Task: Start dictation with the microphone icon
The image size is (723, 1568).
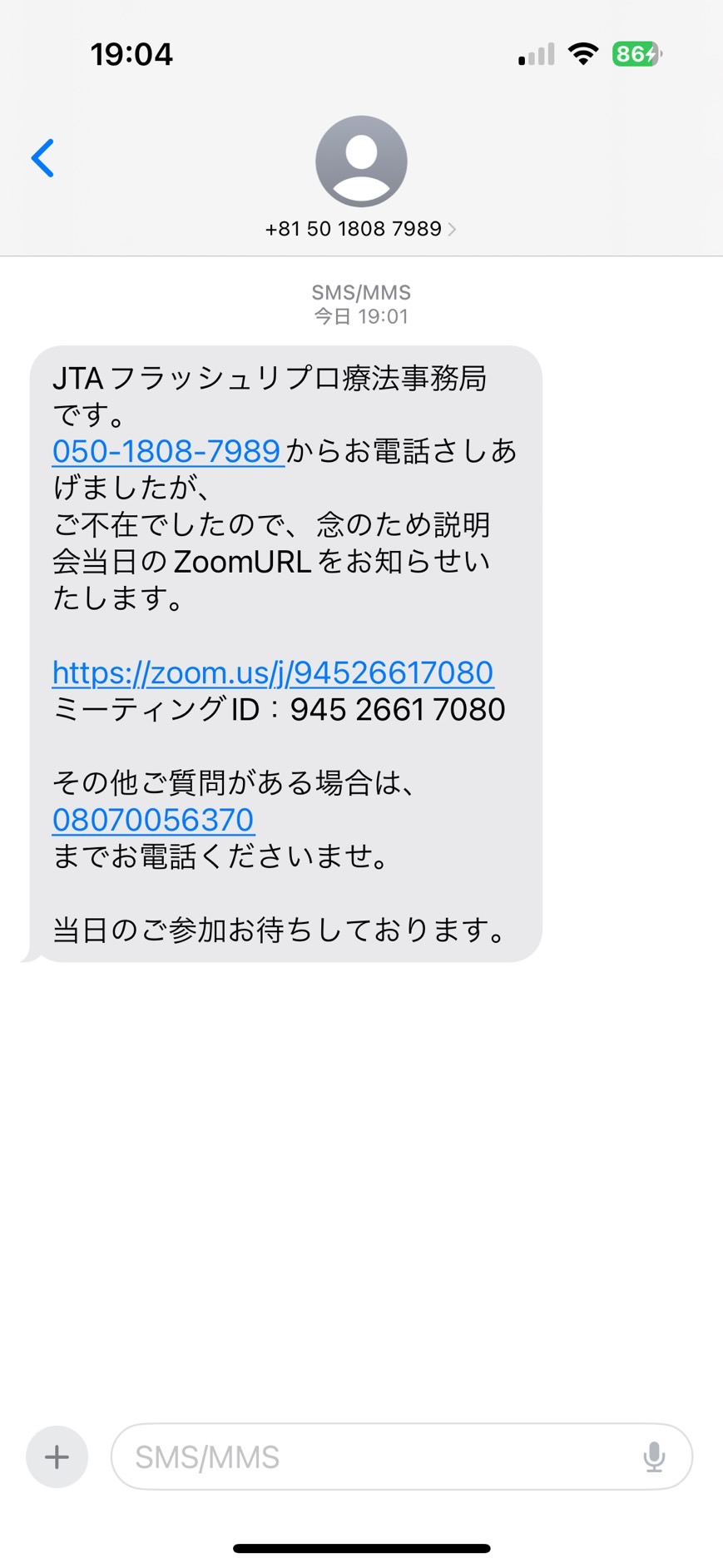Action: click(x=654, y=1456)
